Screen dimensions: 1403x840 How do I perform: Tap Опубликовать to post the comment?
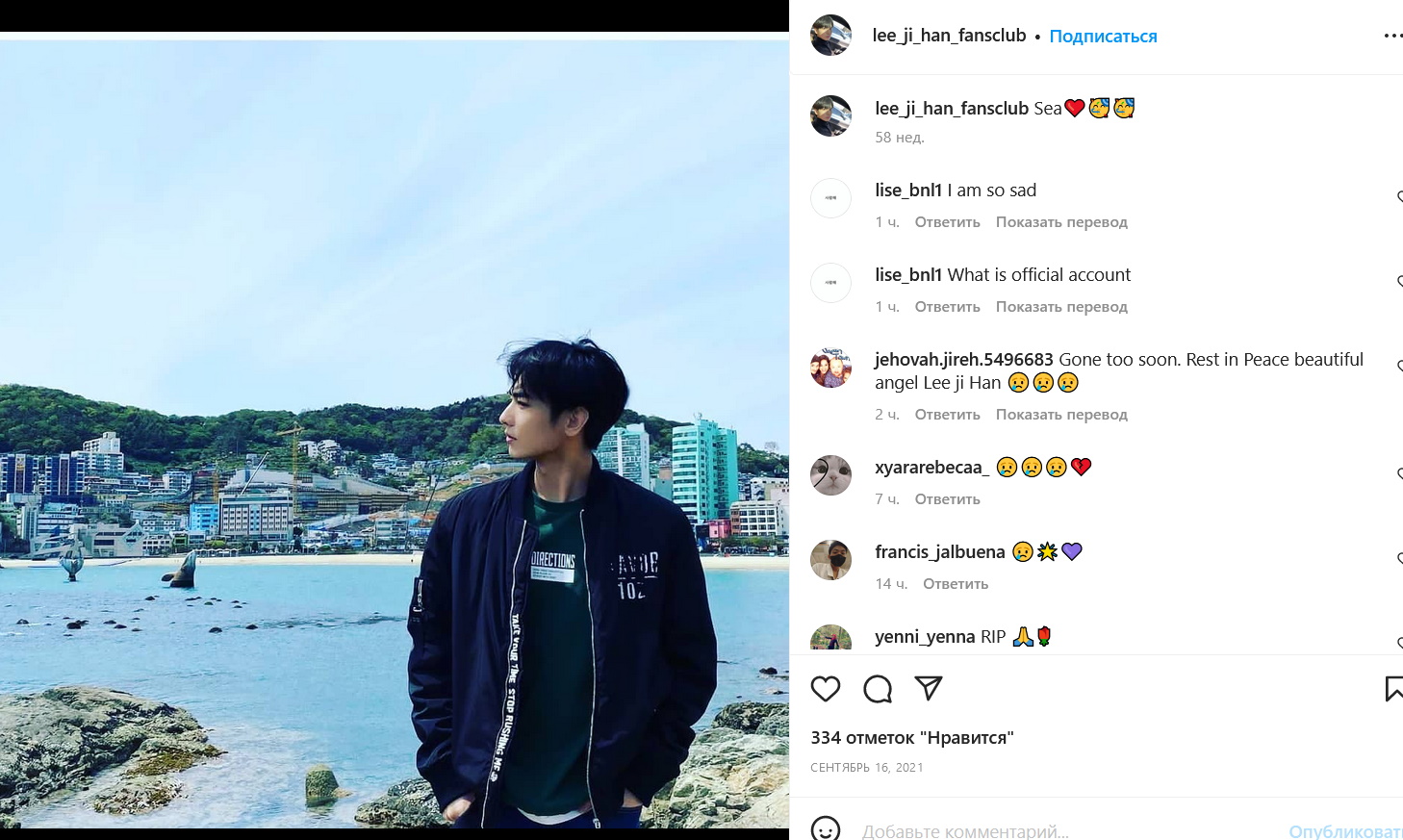[1344, 830]
